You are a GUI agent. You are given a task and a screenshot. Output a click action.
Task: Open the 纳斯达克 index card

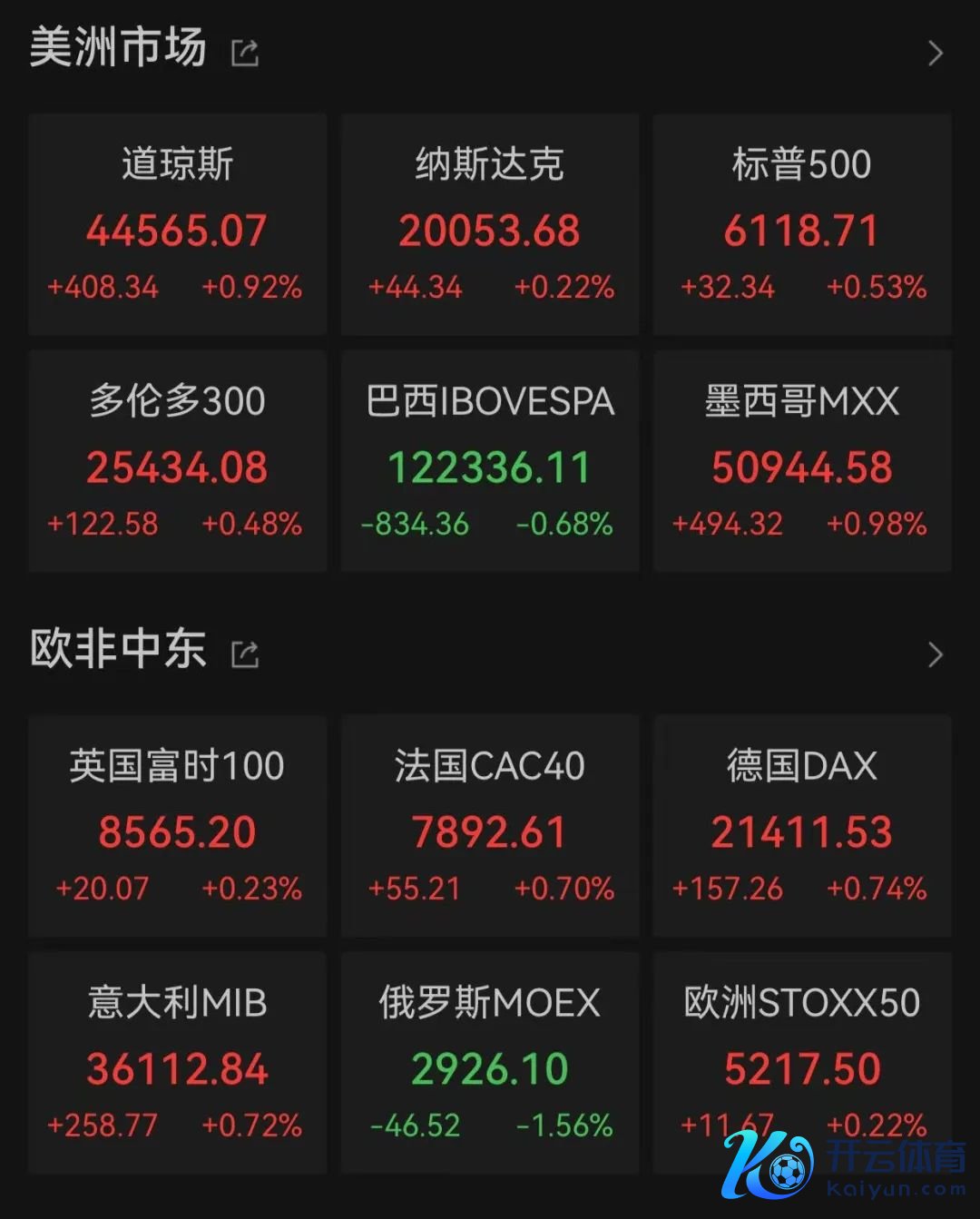pyautogui.click(x=490, y=224)
